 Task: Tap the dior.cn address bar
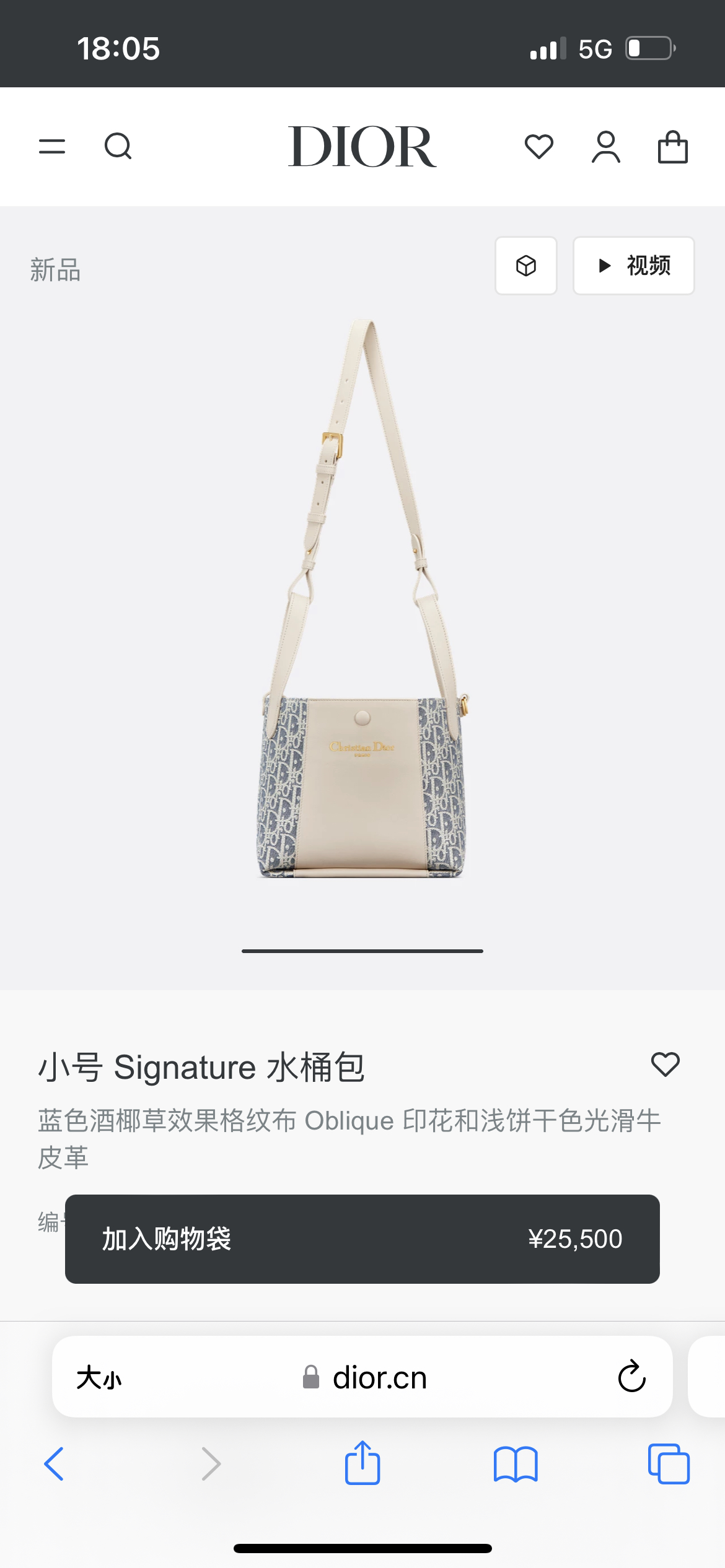[379, 1378]
